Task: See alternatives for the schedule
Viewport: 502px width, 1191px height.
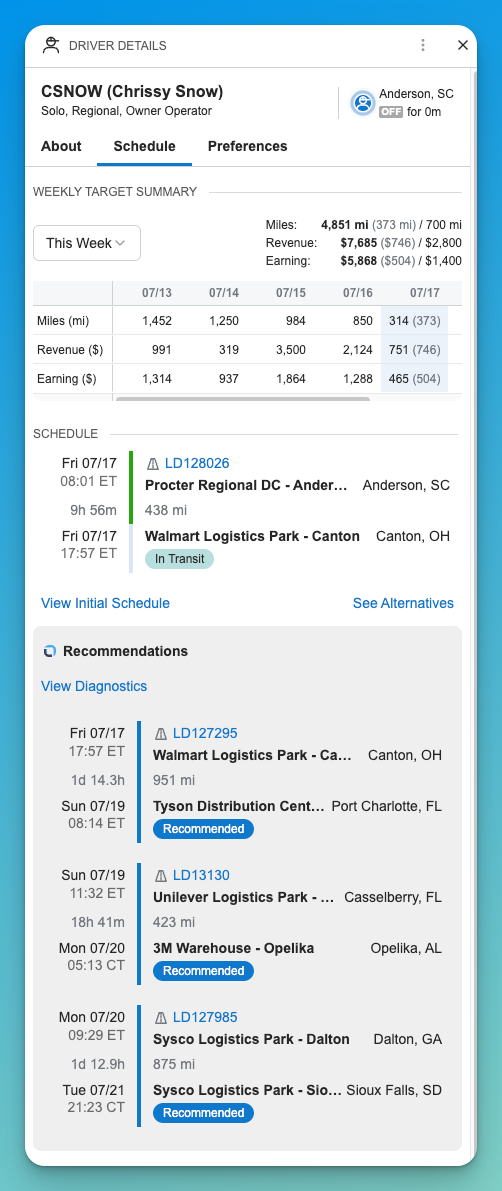Action: (403, 603)
